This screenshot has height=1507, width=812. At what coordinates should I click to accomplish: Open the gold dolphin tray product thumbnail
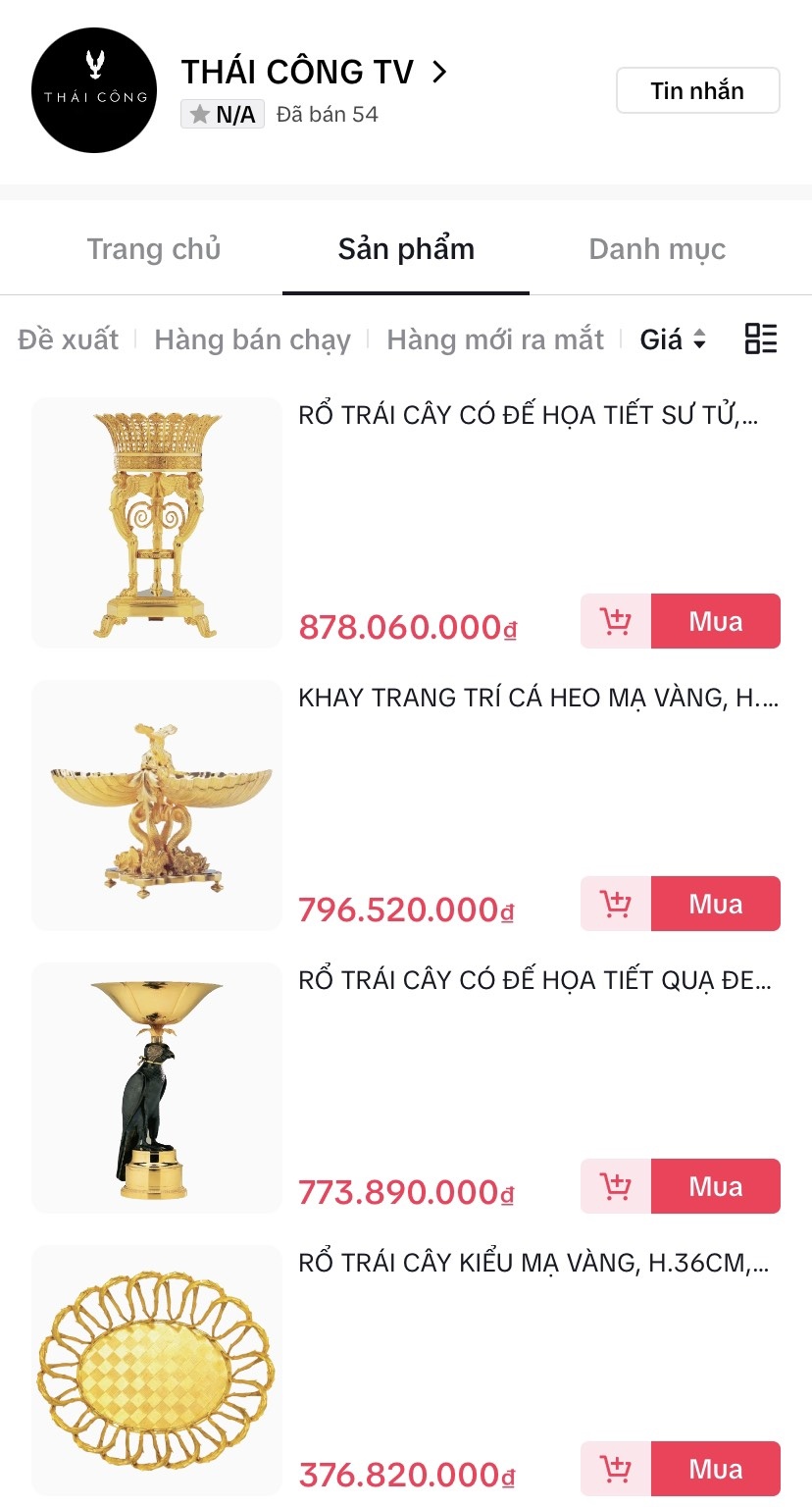click(156, 805)
